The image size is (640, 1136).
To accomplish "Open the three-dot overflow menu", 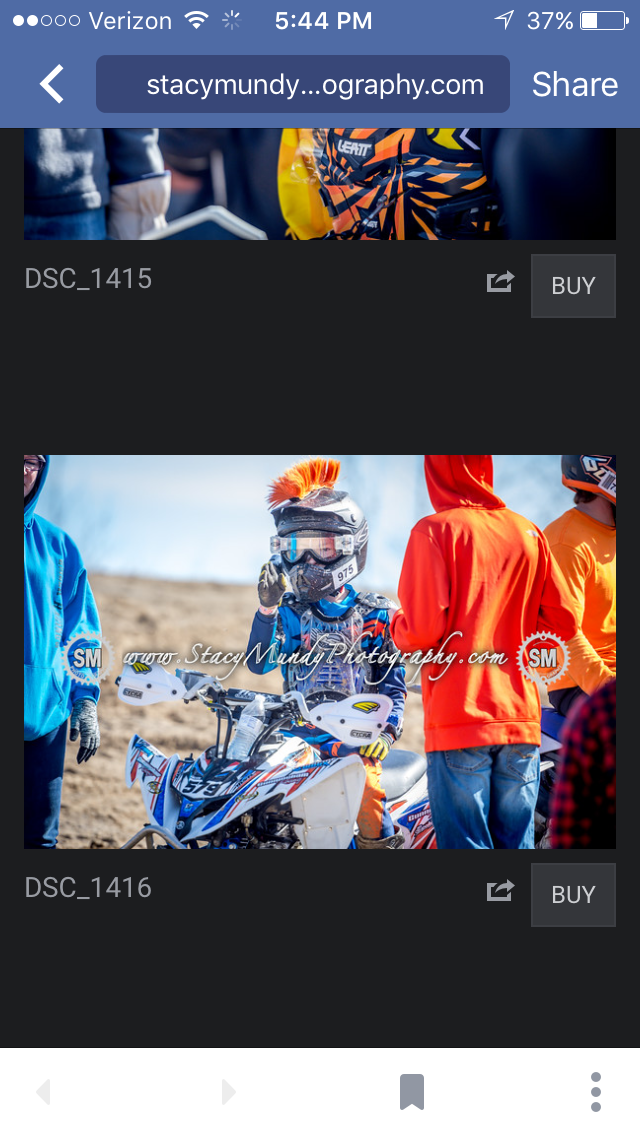I will 596,1092.
